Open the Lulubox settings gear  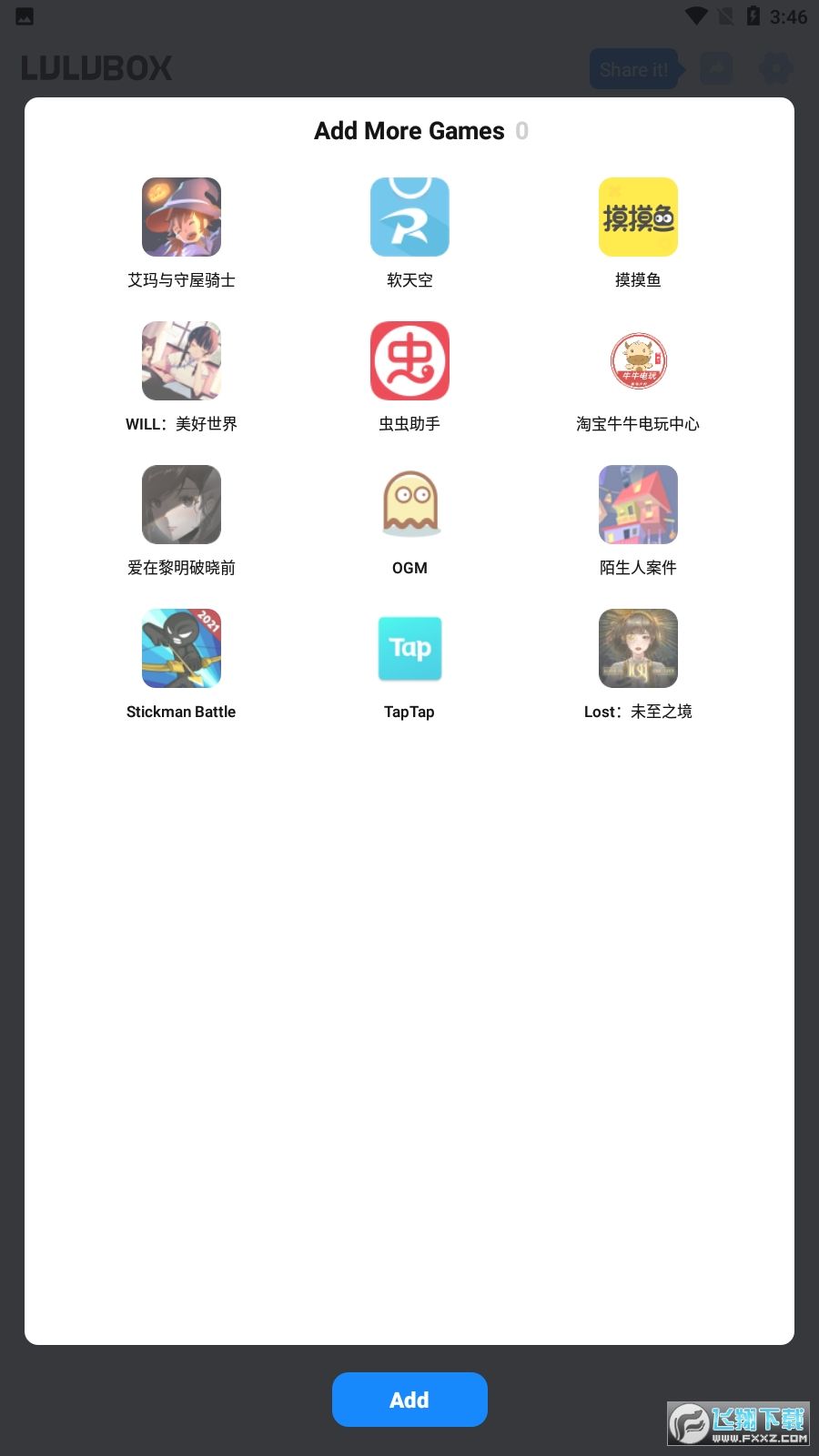click(x=775, y=68)
